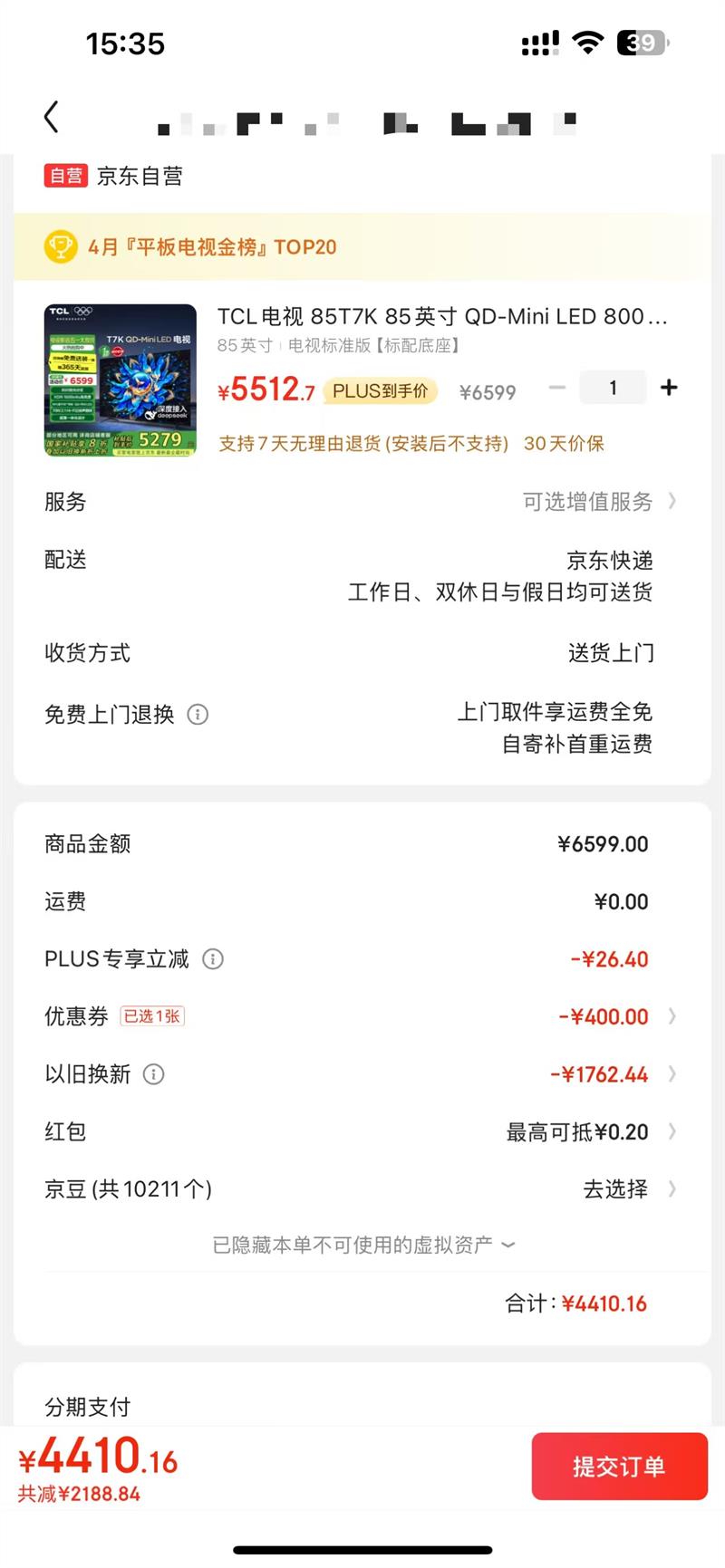Image resolution: width=725 pixels, height=1568 pixels.
Task: Show info about PLUS专享立减
Action: click(x=213, y=959)
